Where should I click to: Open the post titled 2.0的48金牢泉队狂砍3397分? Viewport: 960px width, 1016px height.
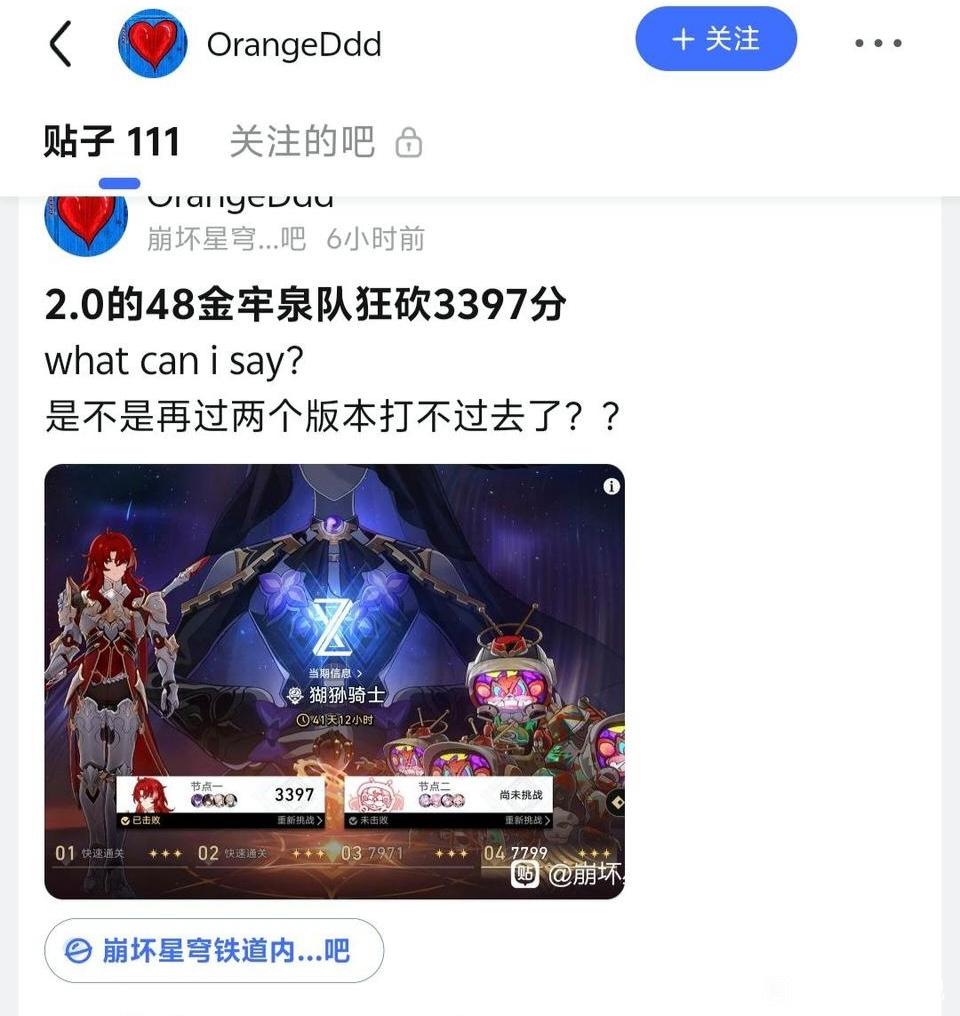click(x=305, y=306)
